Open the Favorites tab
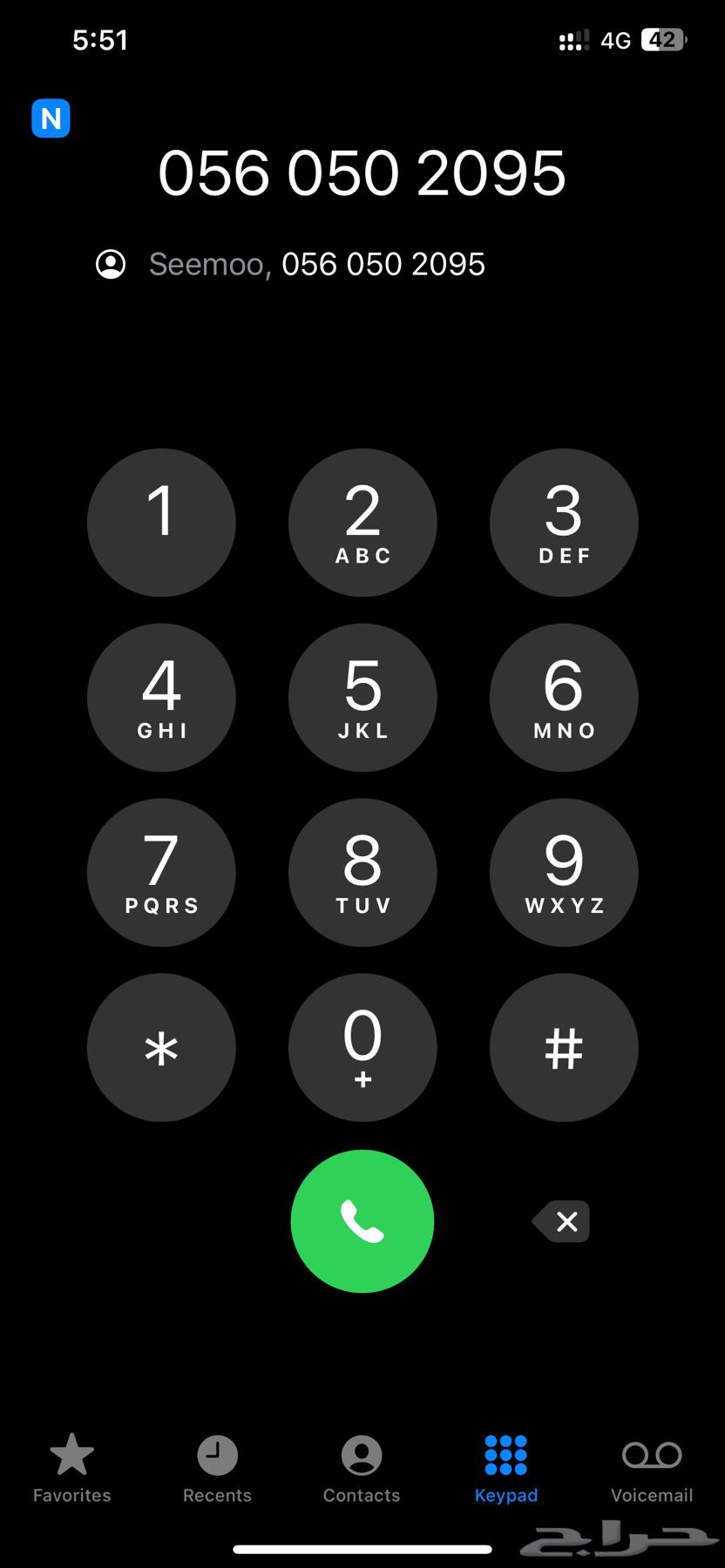Image resolution: width=725 pixels, height=1568 pixels. [x=72, y=1470]
